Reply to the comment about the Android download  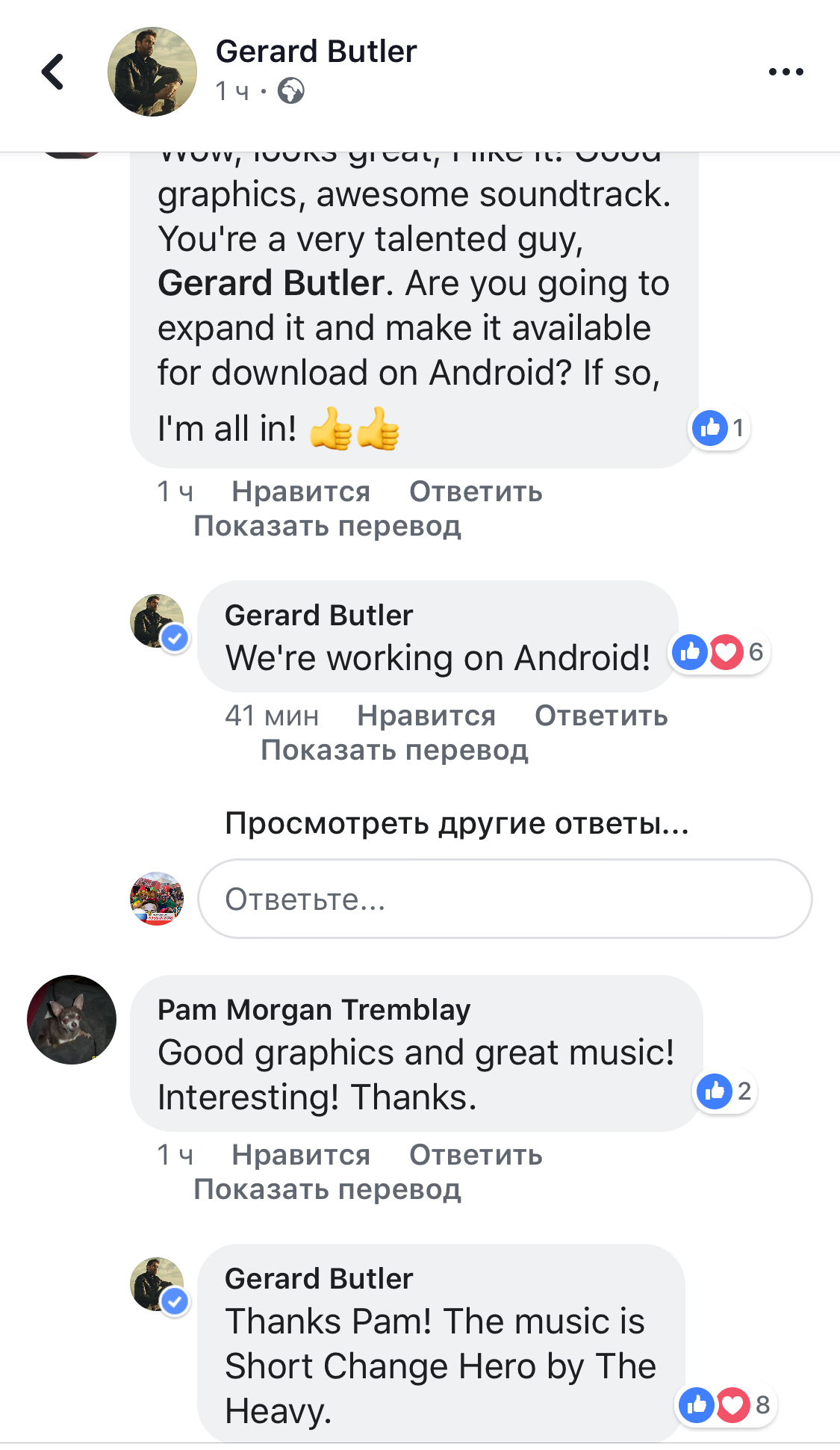(x=475, y=492)
